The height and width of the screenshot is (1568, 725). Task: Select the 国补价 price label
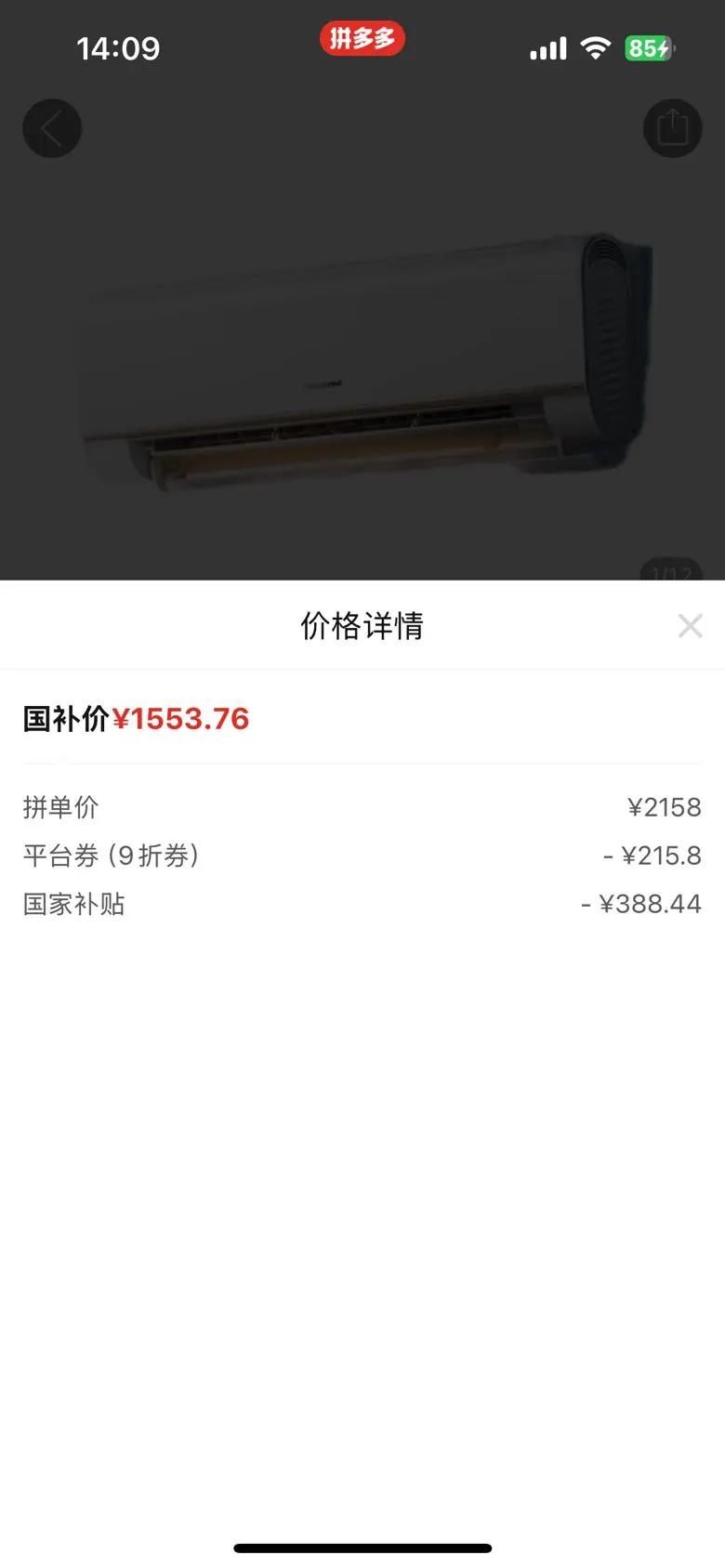(67, 719)
